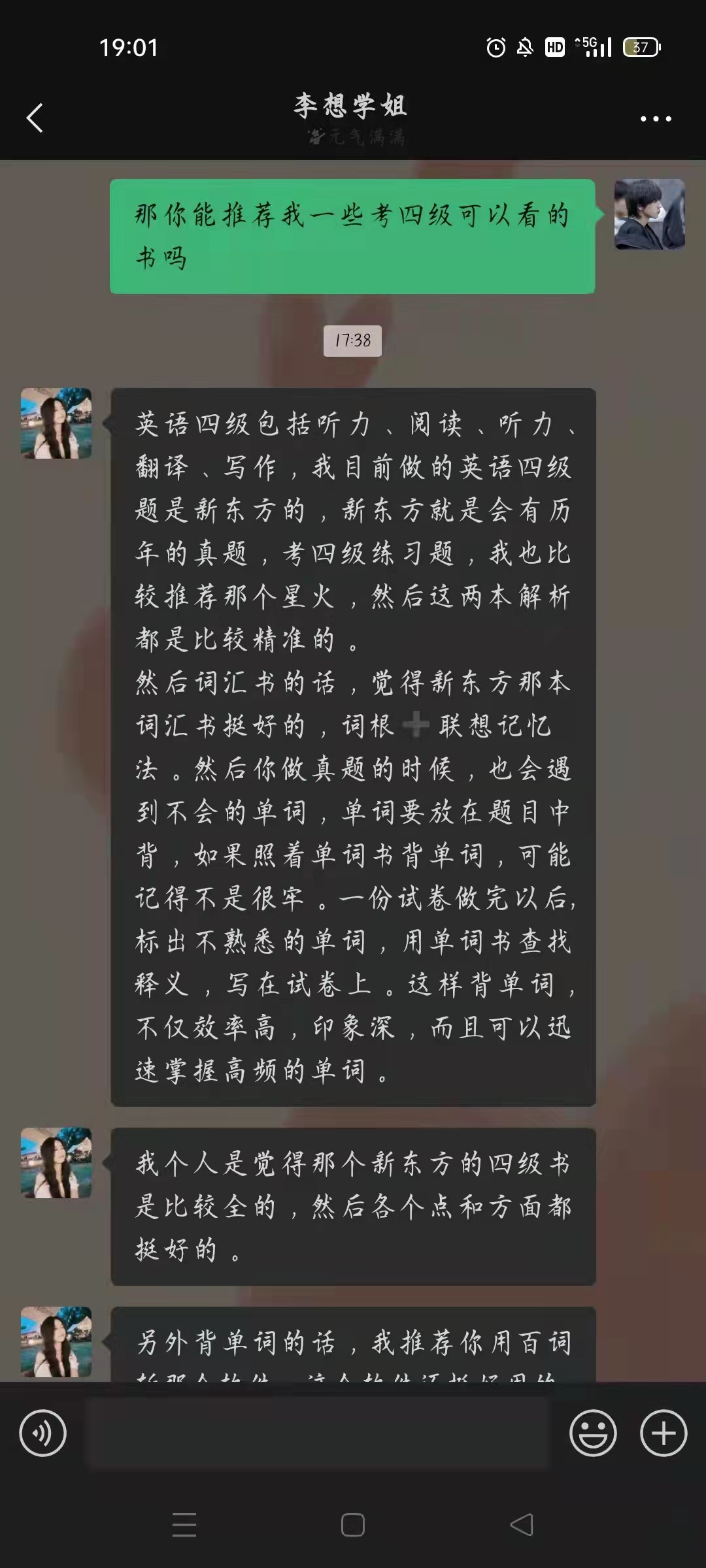Open avatar beside 另外背单词的话 message
The image size is (706, 1568).
click(56, 1341)
